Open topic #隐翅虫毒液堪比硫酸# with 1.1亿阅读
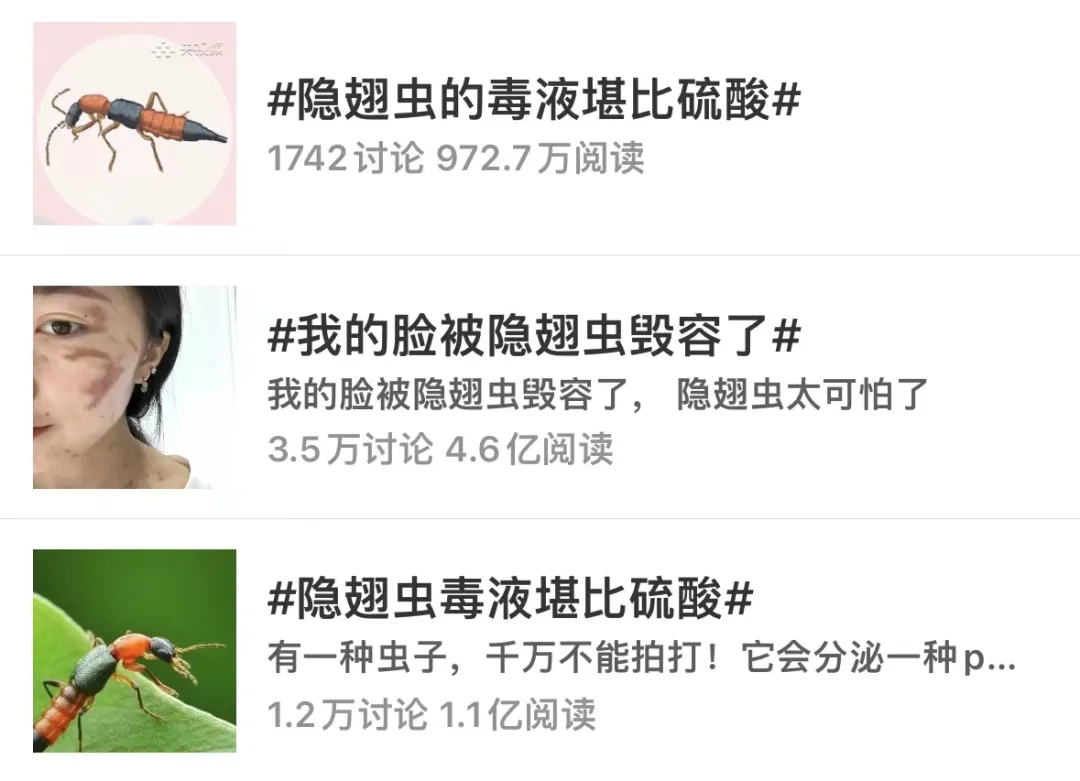Viewport: 1080px width, 781px height. [x=510, y=599]
